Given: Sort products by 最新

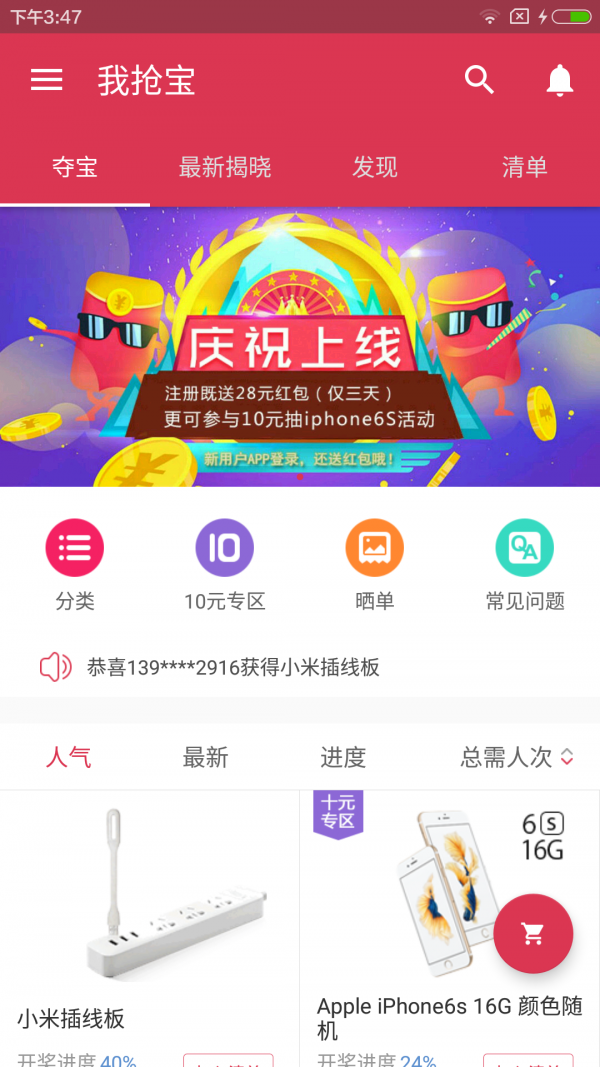Looking at the screenshot, I should point(206,757).
